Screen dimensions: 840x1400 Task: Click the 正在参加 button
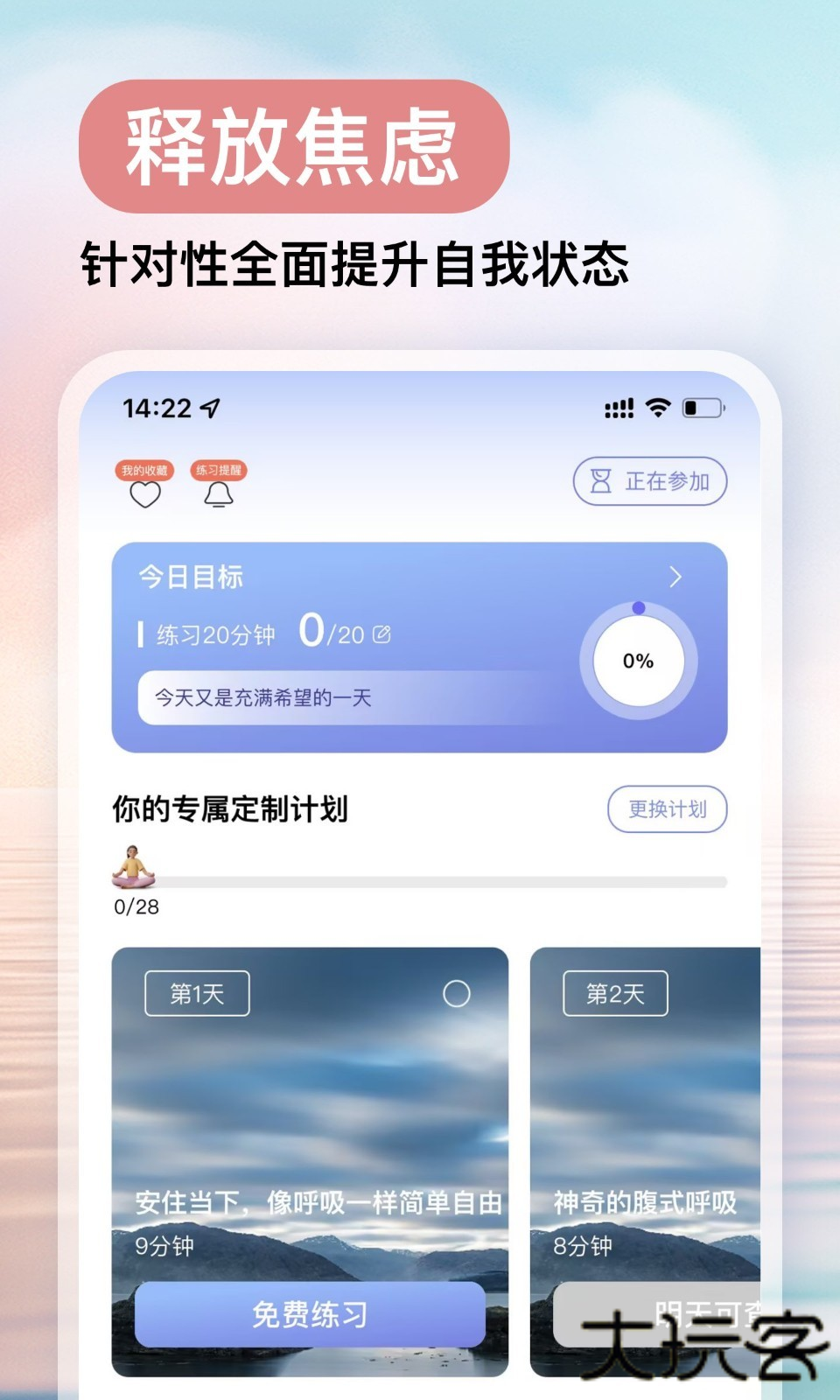(x=651, y=480)
